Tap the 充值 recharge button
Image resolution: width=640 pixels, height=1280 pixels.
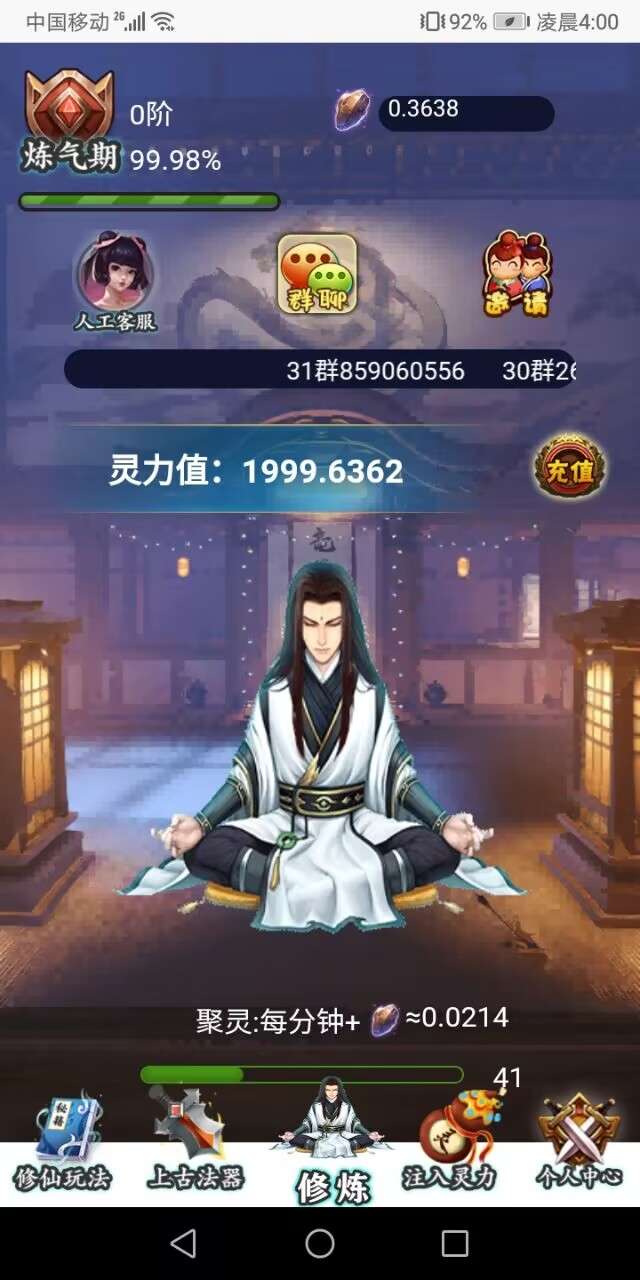569,468
